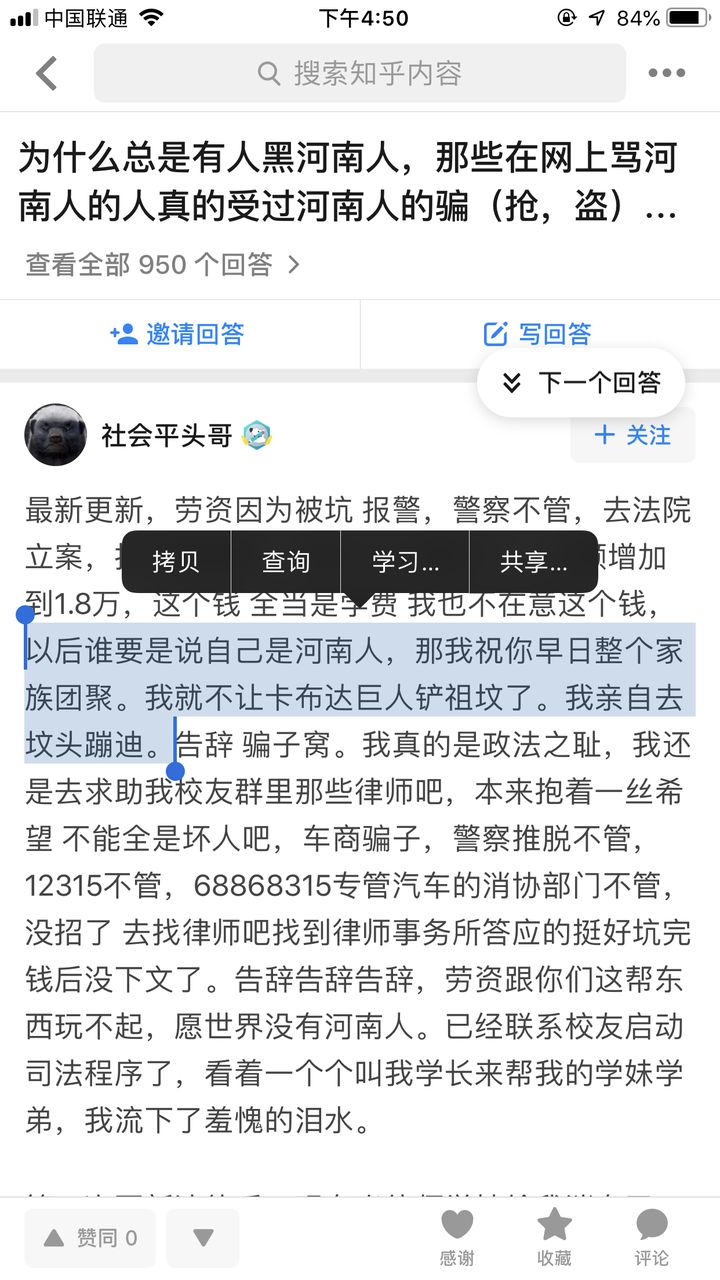Upvote the answer with 赞同
The width and height of the screenshot is (720, 1280).
point(90,1238)
